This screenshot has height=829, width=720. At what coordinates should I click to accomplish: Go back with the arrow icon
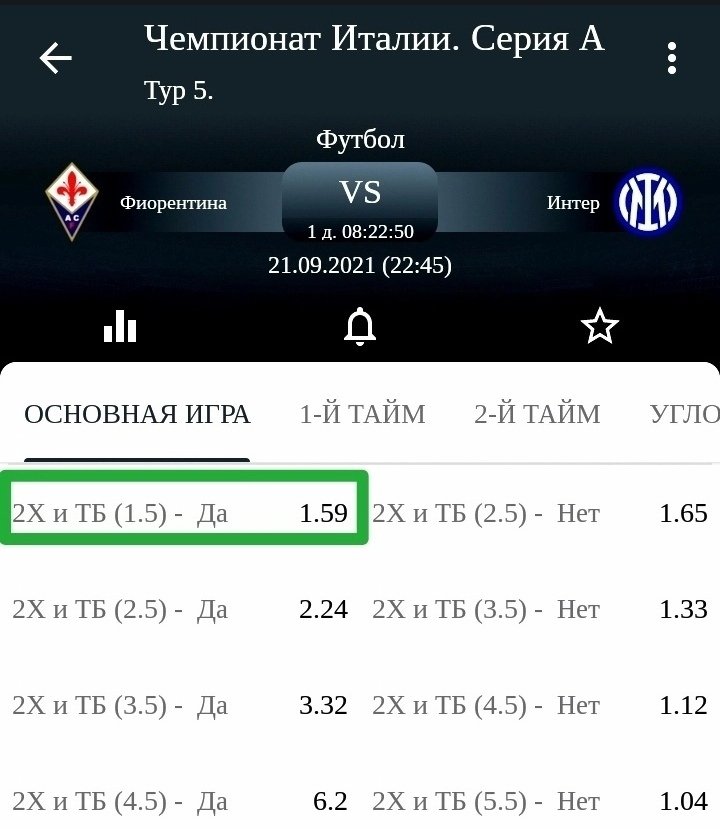point(56,59)
